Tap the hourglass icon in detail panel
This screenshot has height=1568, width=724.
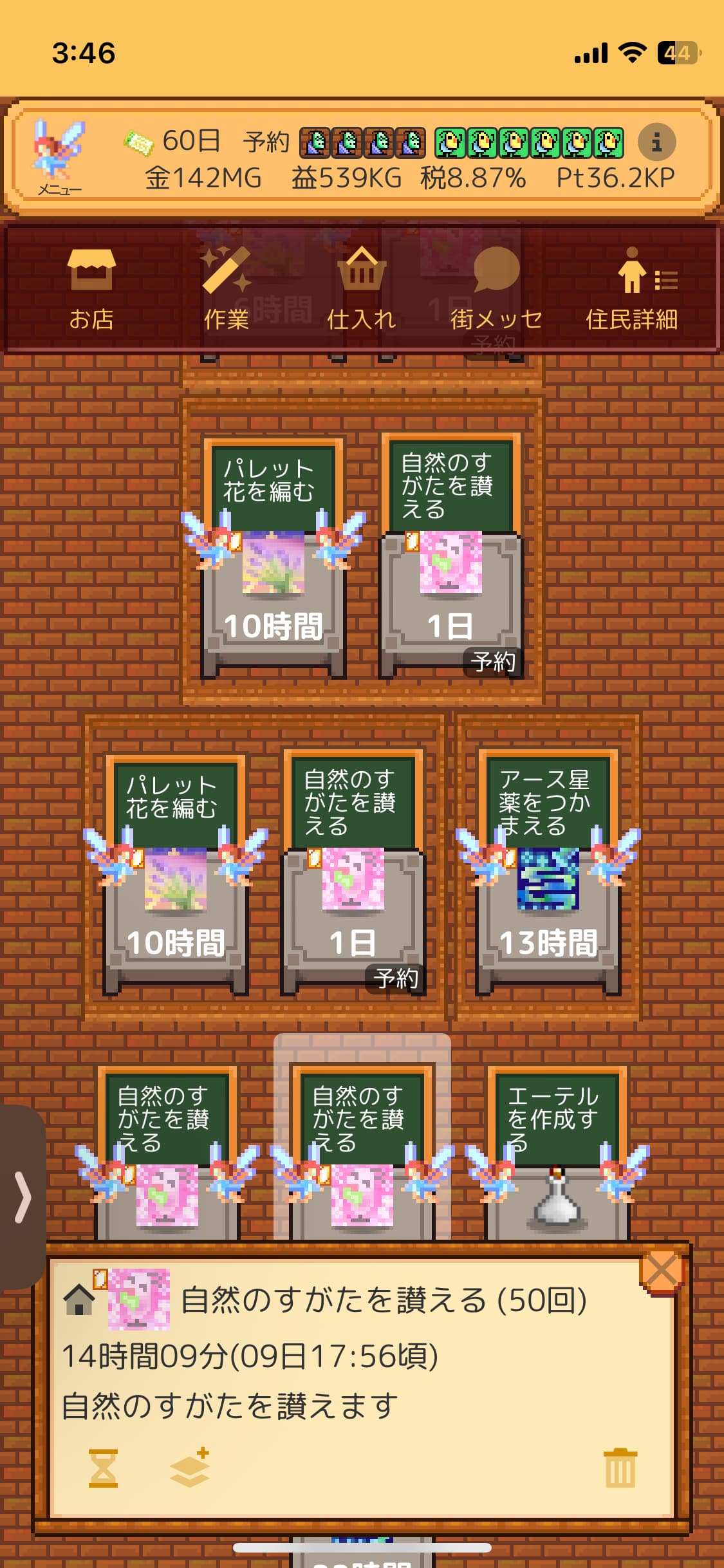(x=103, y=1469)
